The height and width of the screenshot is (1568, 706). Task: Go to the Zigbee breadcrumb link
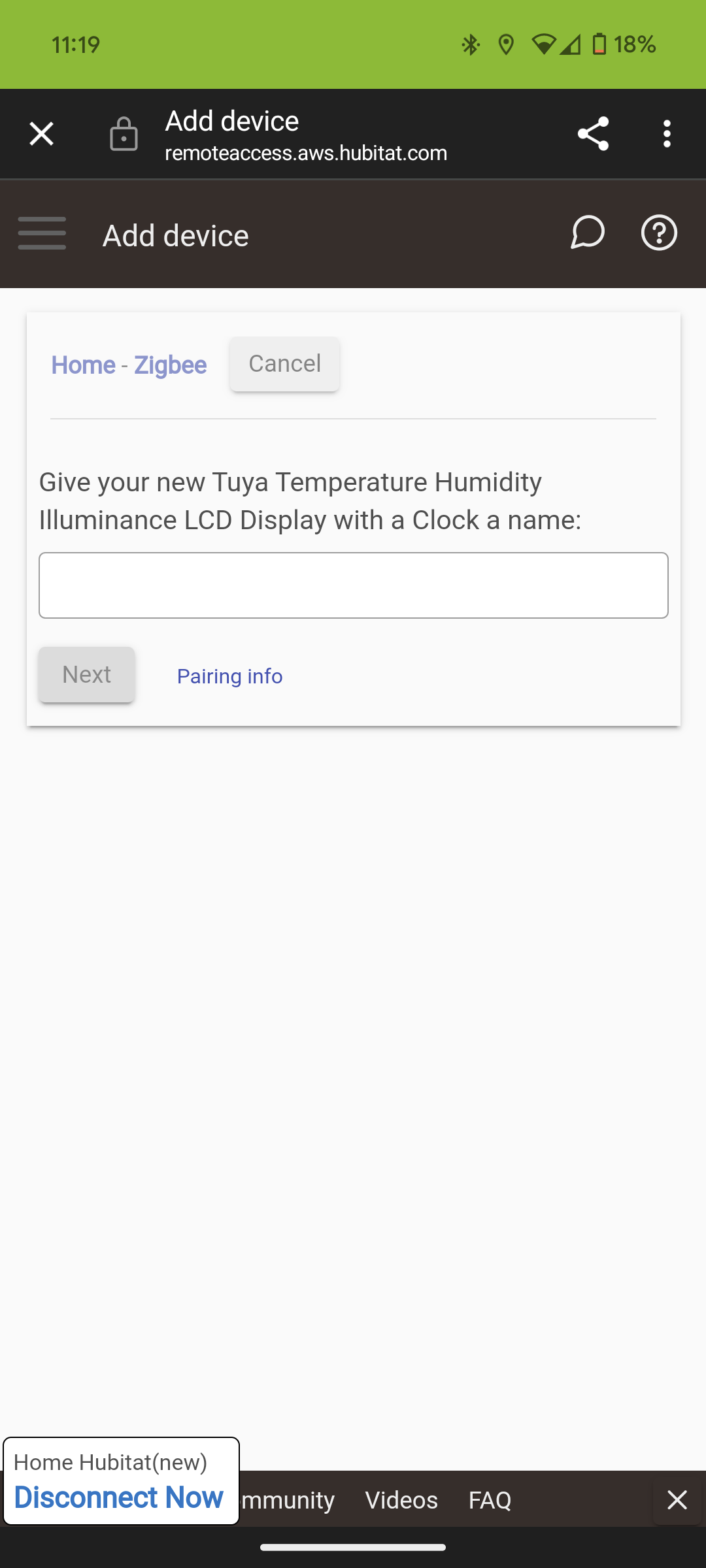(171, 365)
